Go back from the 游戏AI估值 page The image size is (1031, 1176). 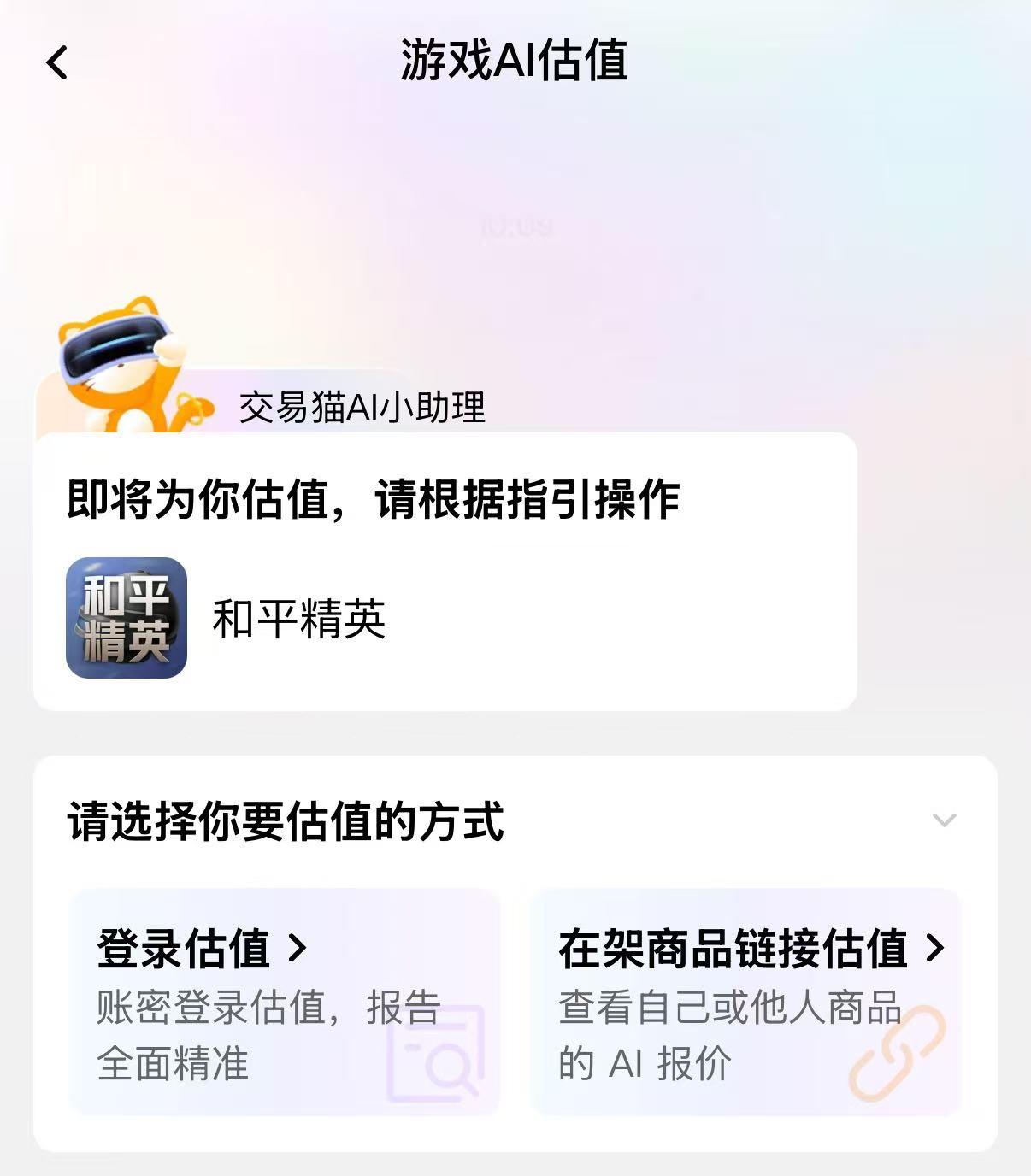pyautogui.click(x=57, y=62)
